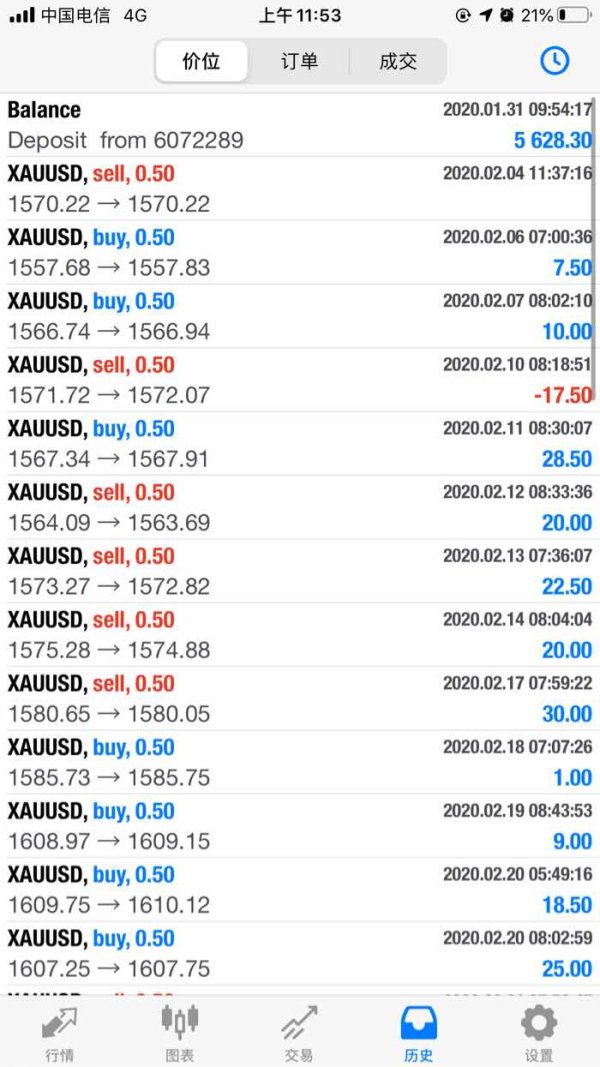The width and height of the screenshot is (600, 1067).
Task: Switch to the 订单 segment
Action: click(299, 61)
